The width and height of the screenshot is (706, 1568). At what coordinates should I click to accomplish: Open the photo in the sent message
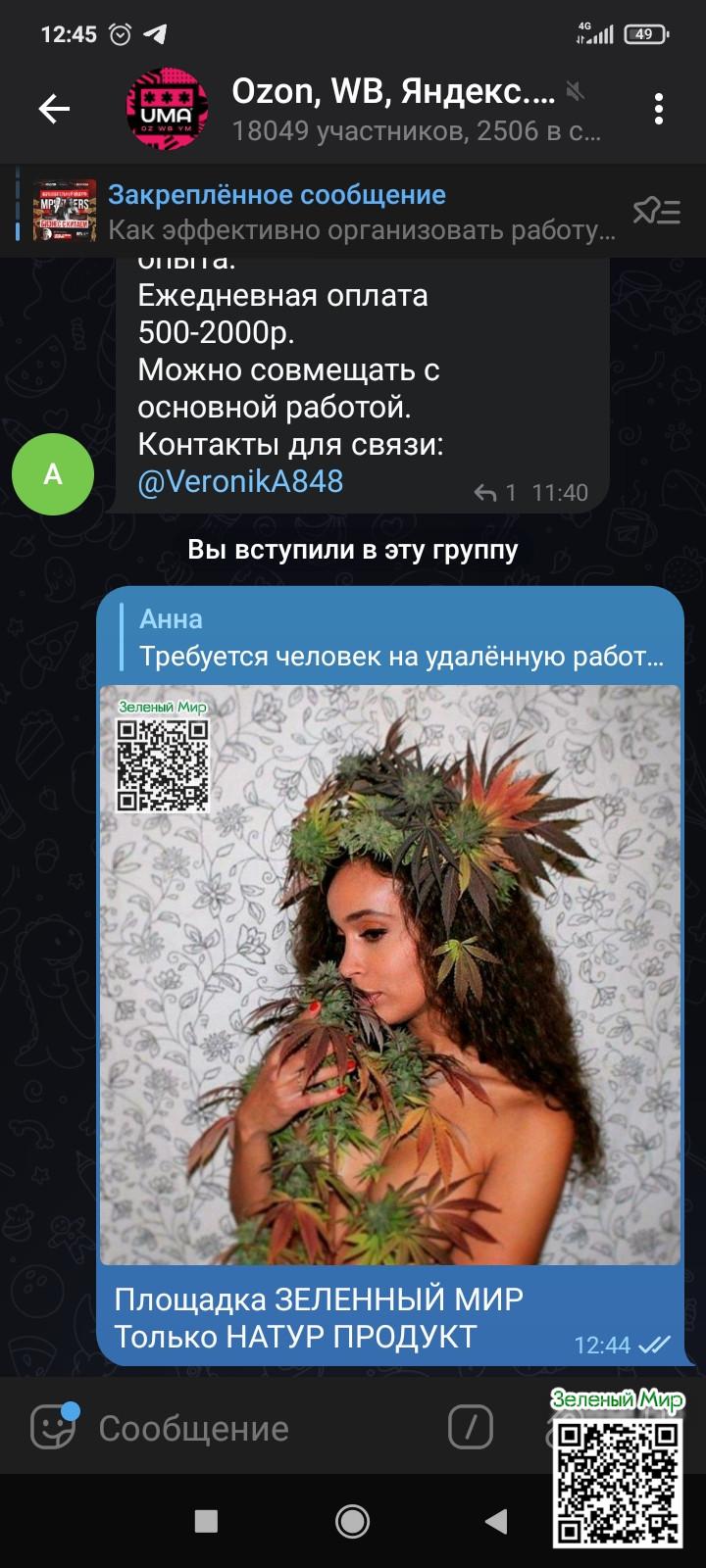[389, 975]
